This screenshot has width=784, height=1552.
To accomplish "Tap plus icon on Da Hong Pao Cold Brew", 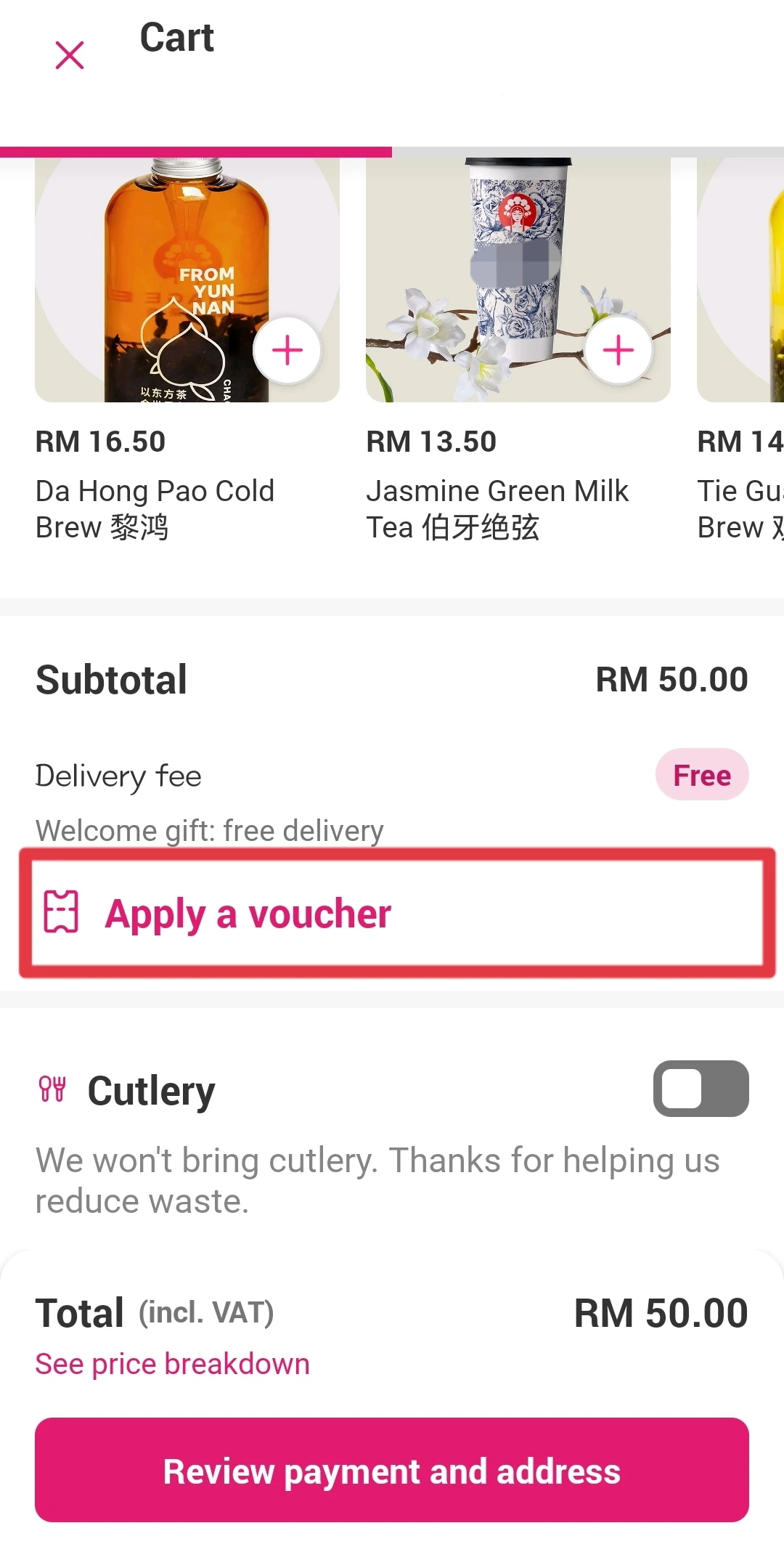I will [x=287, y=351].
